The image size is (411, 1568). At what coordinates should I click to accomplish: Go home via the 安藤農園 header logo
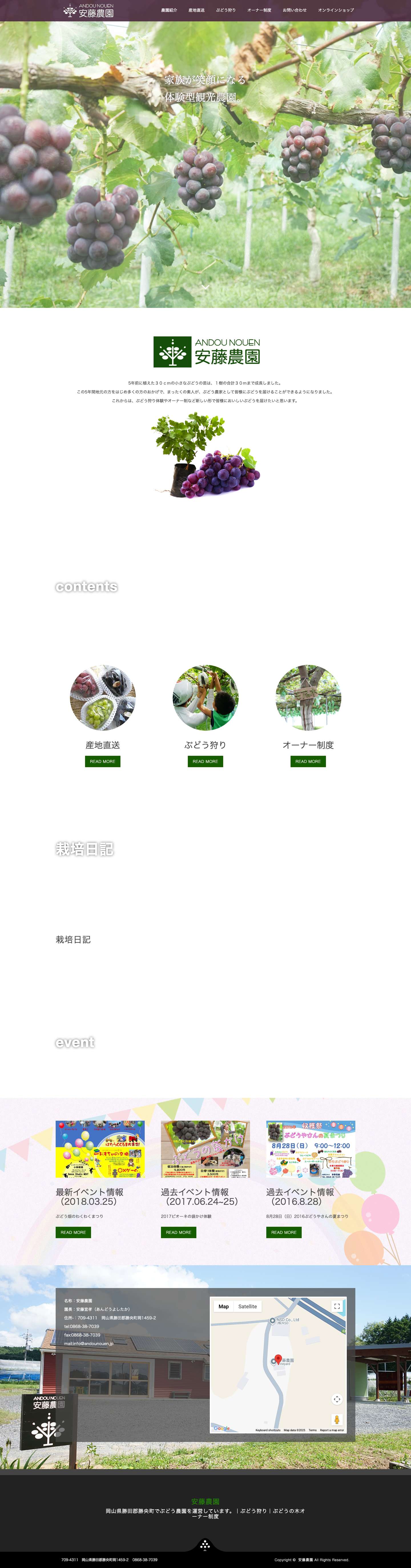point(88,10)
